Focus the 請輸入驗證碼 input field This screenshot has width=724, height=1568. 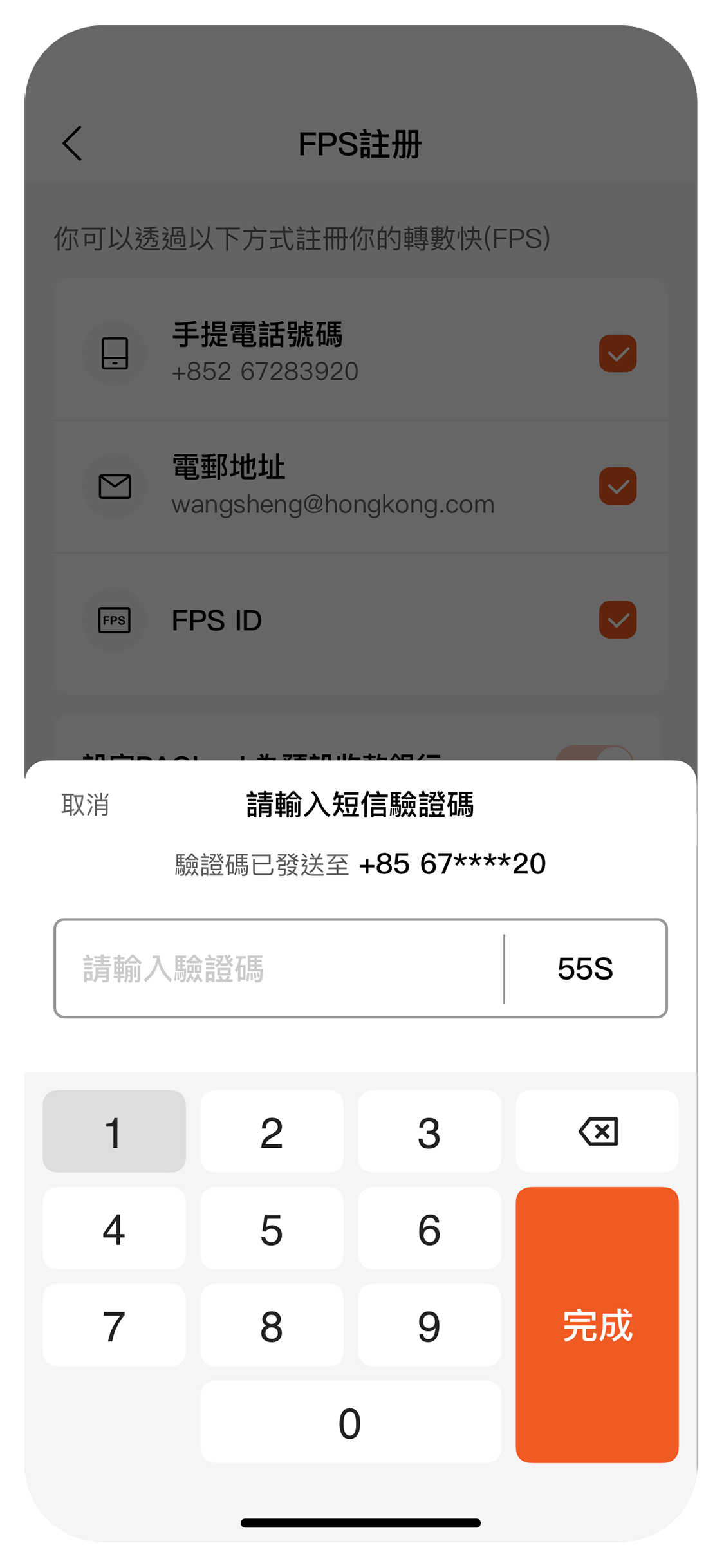[277, 969]
